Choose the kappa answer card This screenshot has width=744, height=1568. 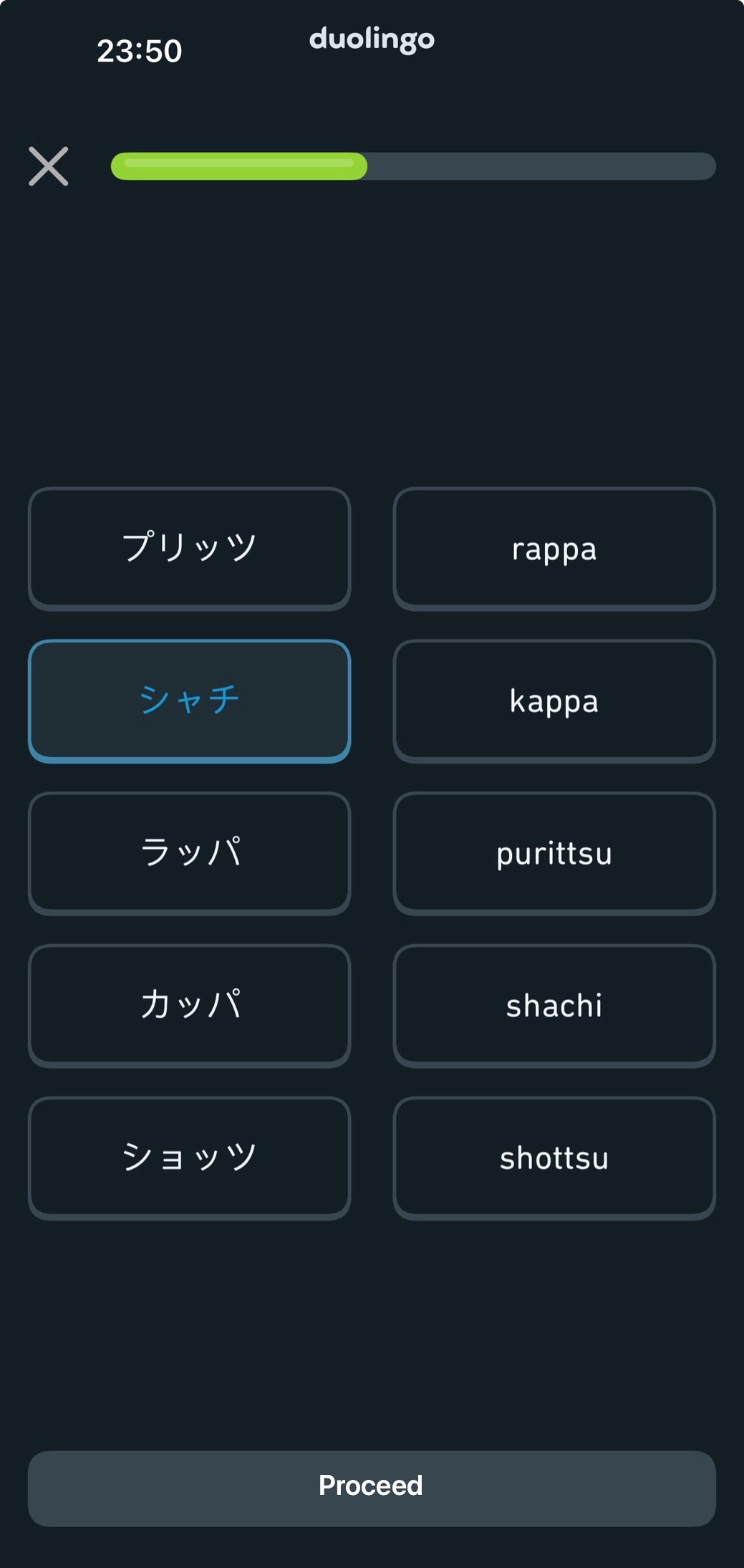(x=554, y=701)
